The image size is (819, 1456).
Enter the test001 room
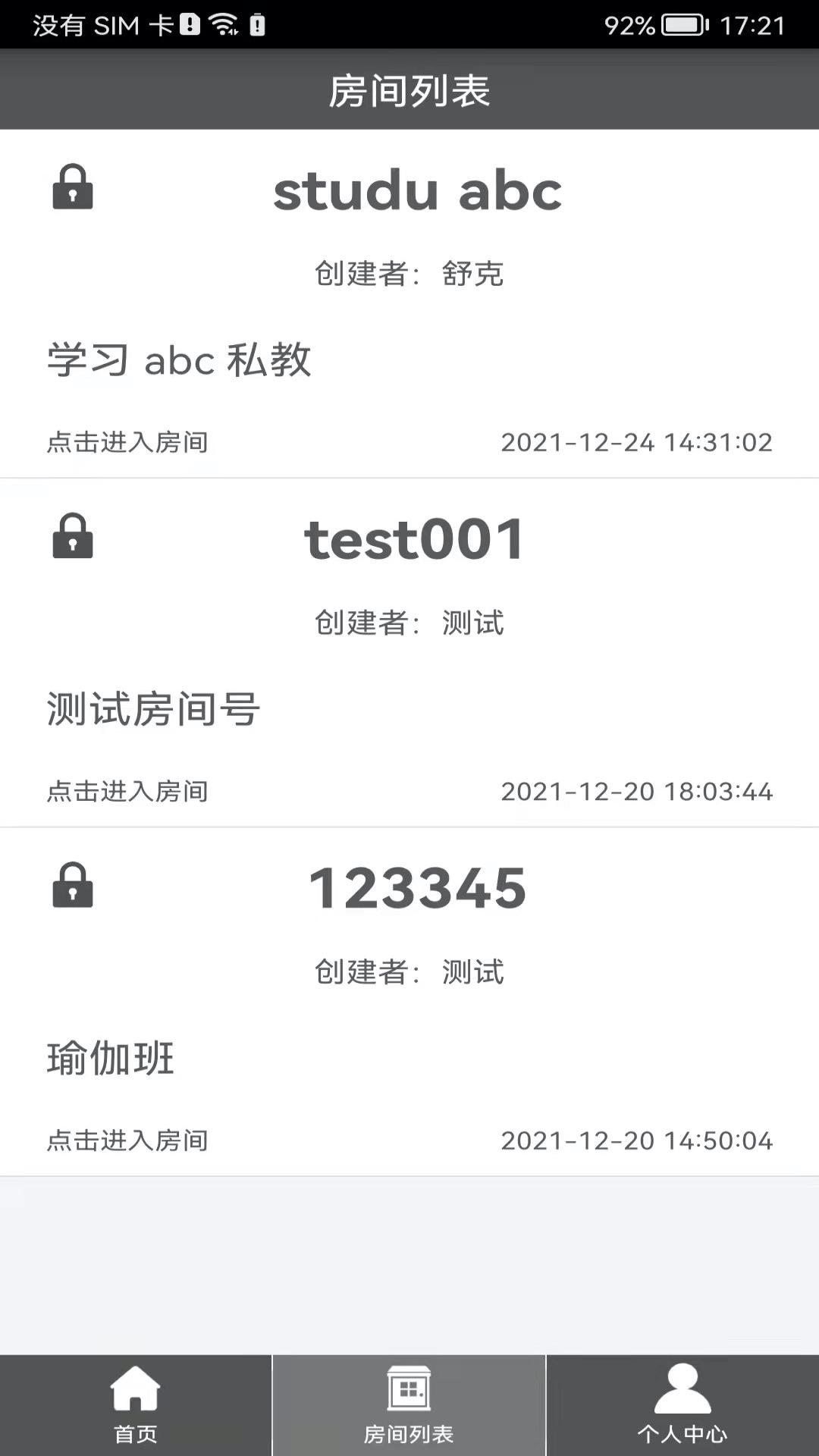pyautogui.click(x=409, y=652)
